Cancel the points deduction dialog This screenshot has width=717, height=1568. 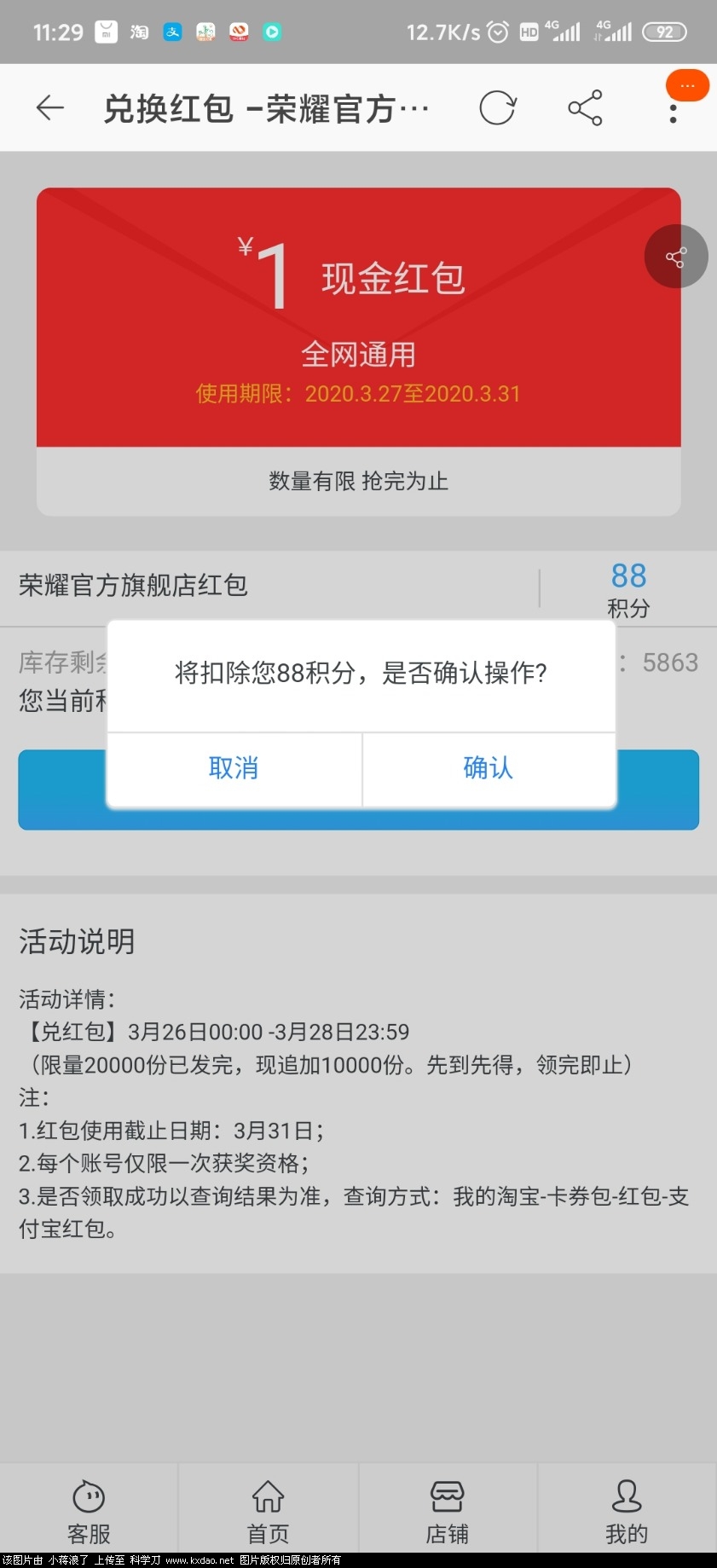pos(234,768)
